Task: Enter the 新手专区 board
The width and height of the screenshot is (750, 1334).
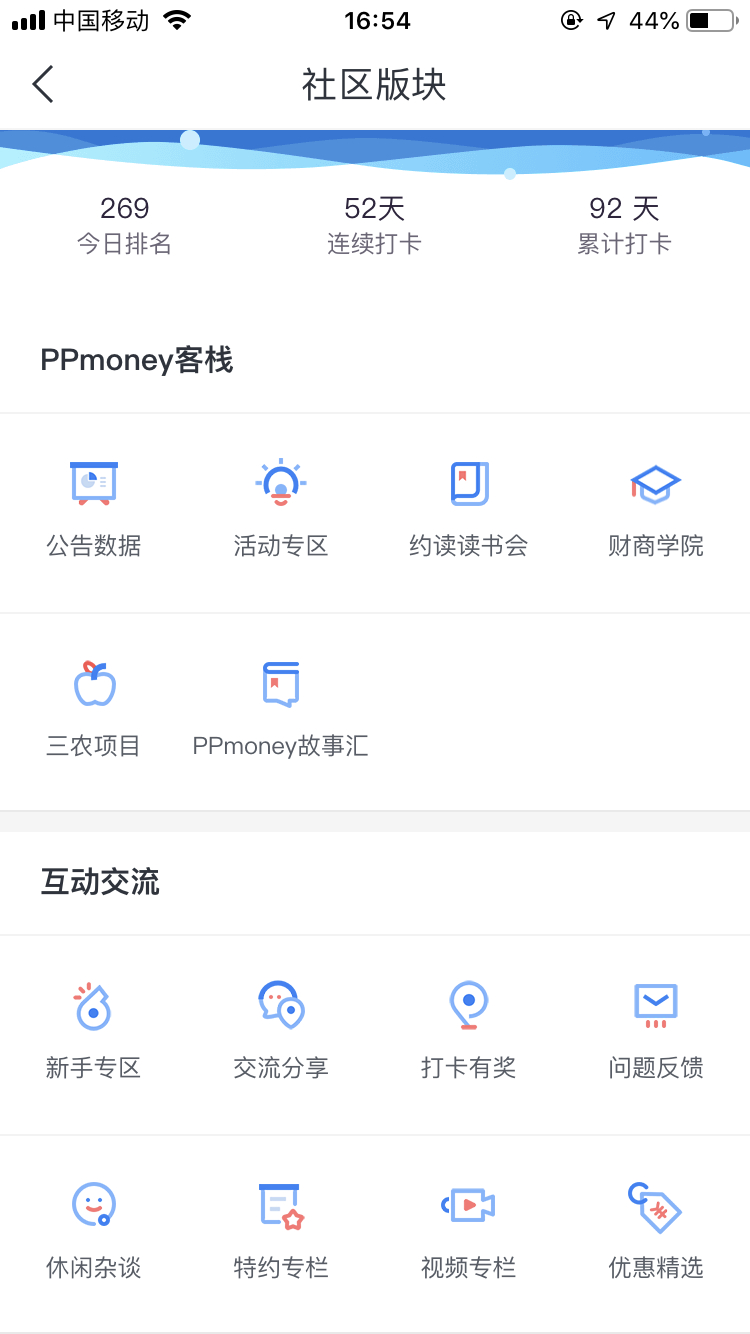Action: [x=94, y=1032]
